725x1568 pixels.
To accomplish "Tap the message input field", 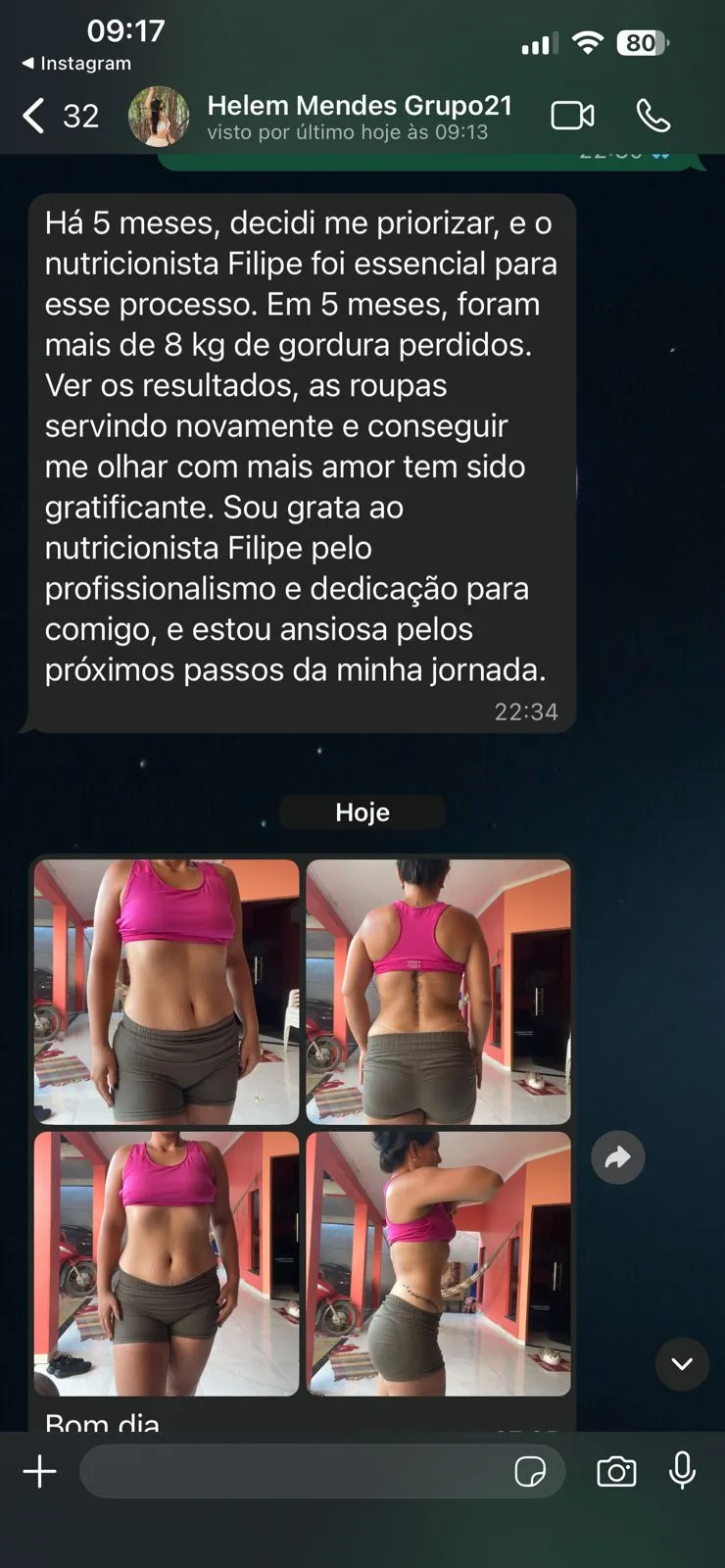I will (294, 1471).
